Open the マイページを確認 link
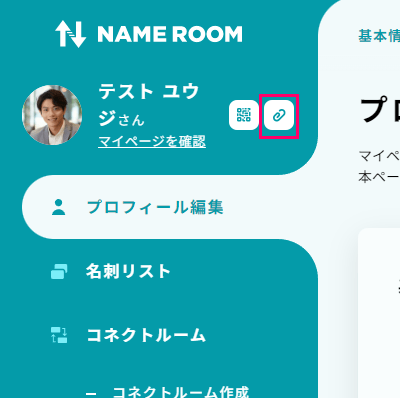Image resolution: width=400 pixels, height=398 pixels. point(152,142)
